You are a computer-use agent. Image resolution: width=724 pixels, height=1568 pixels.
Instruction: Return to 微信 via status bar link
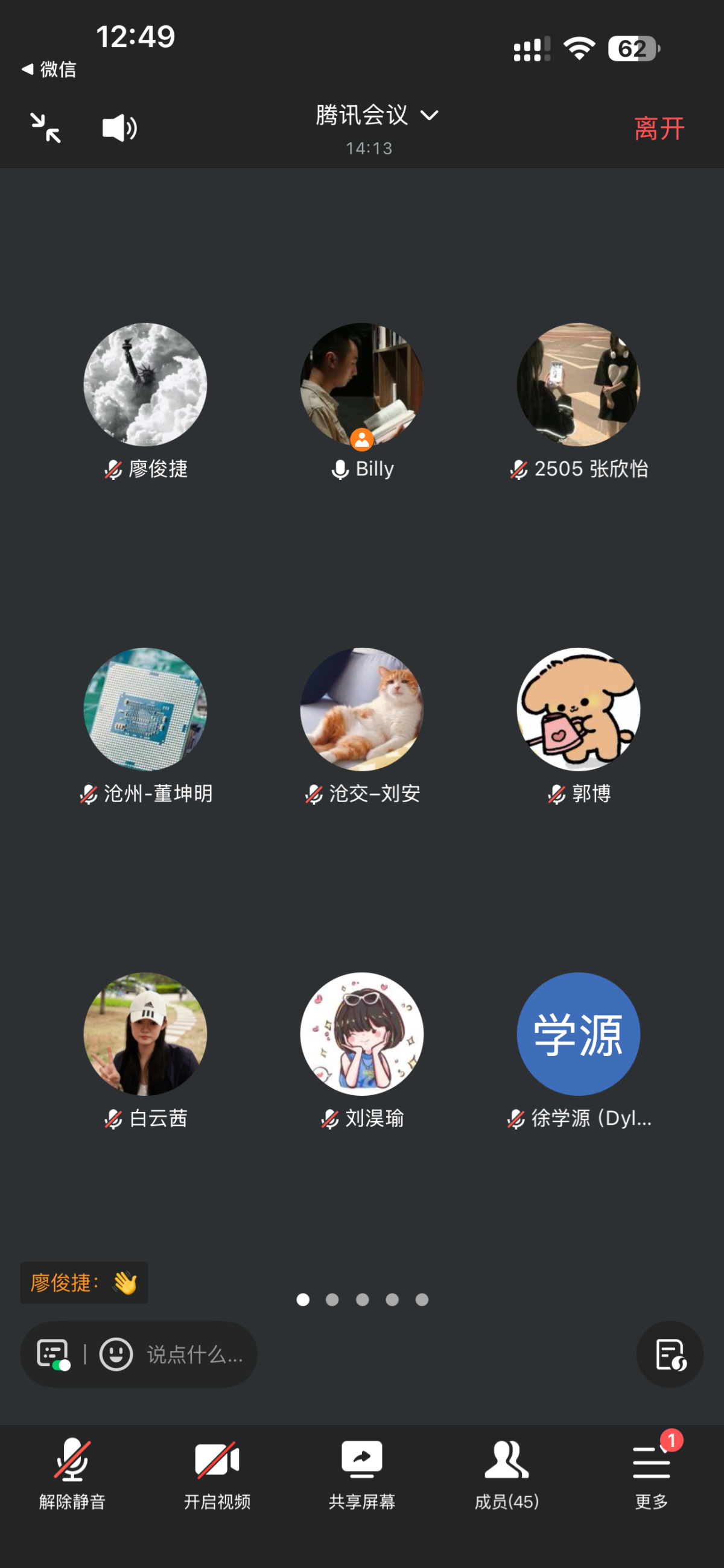(x=49, y=69)
